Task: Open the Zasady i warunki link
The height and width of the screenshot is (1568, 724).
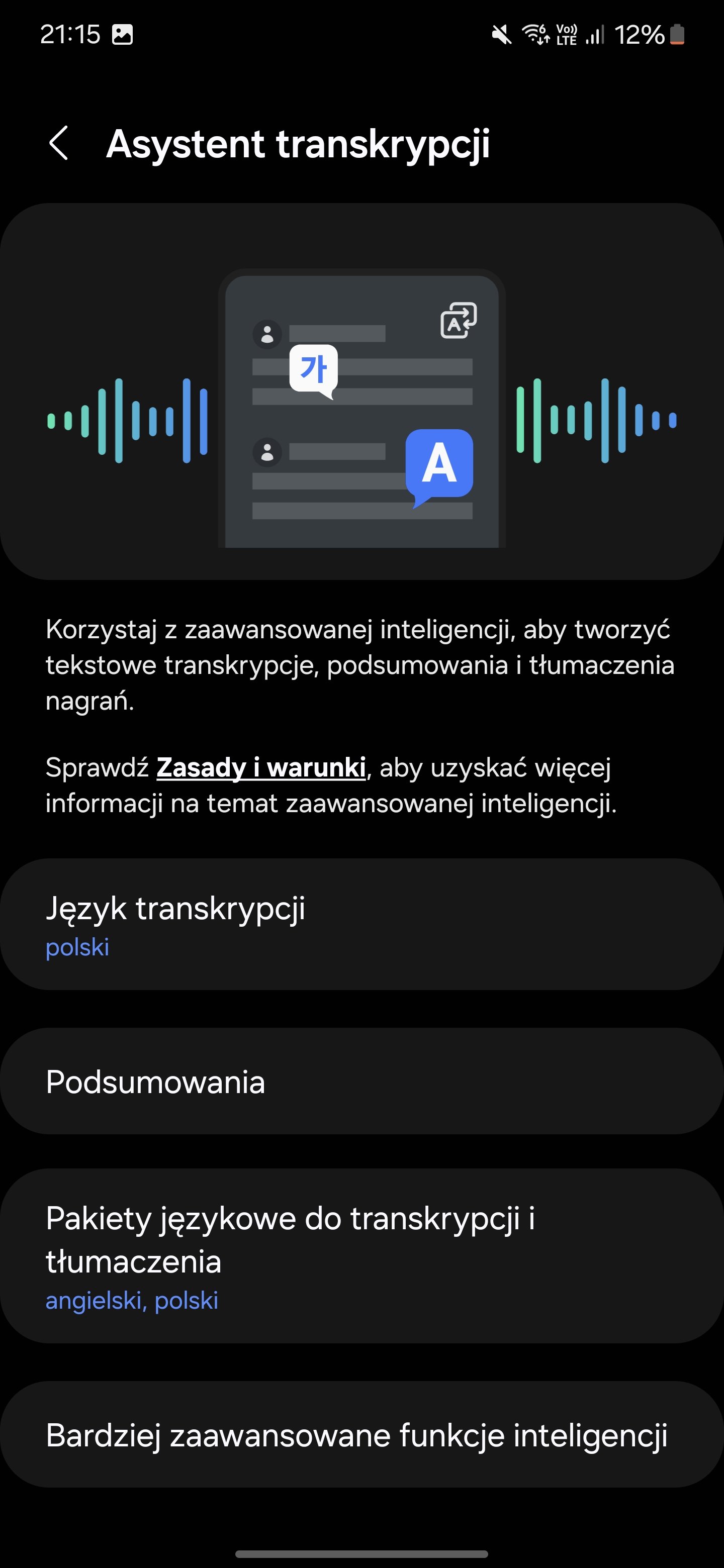Action: pos(261,767)
